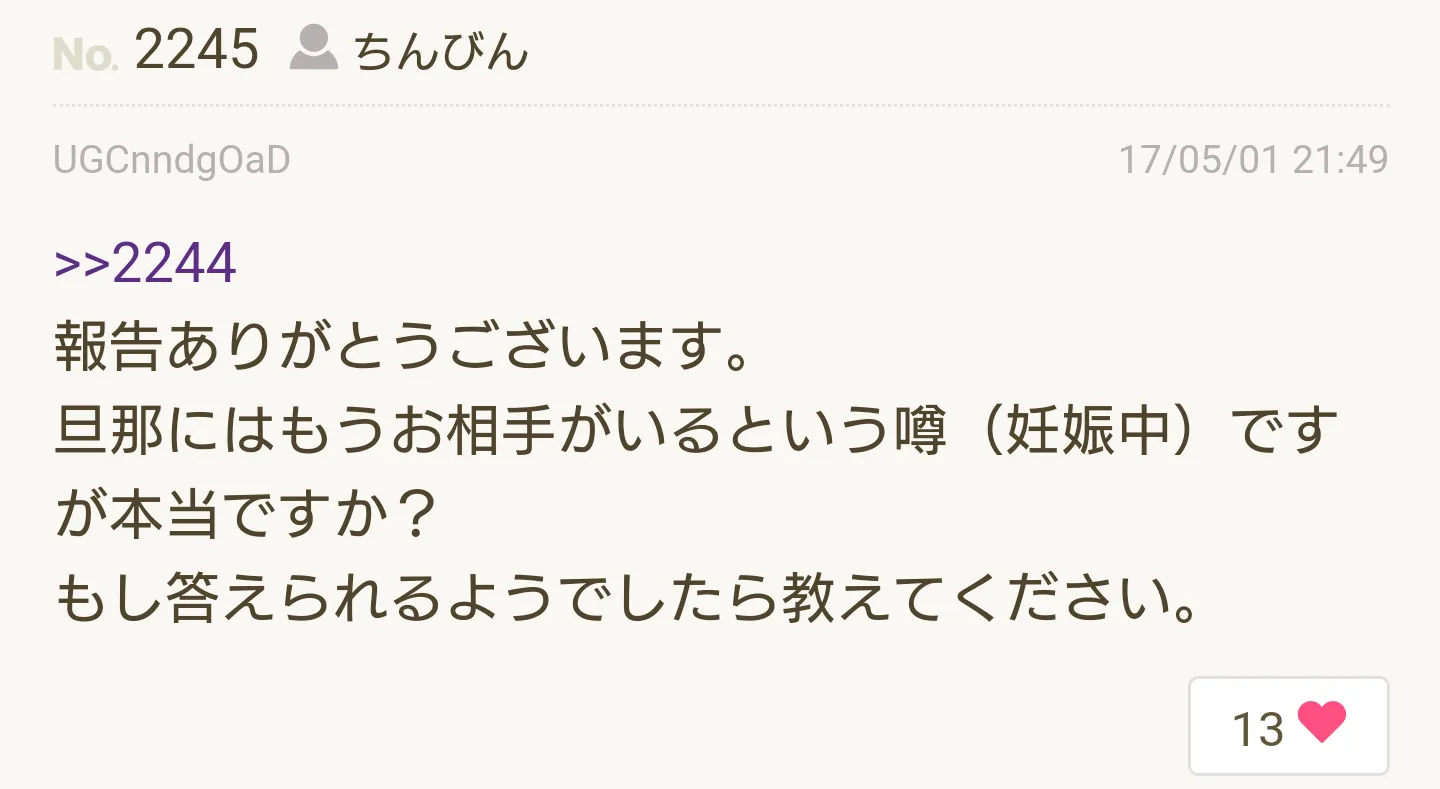Open the quoted reply link >>2244

145,264
